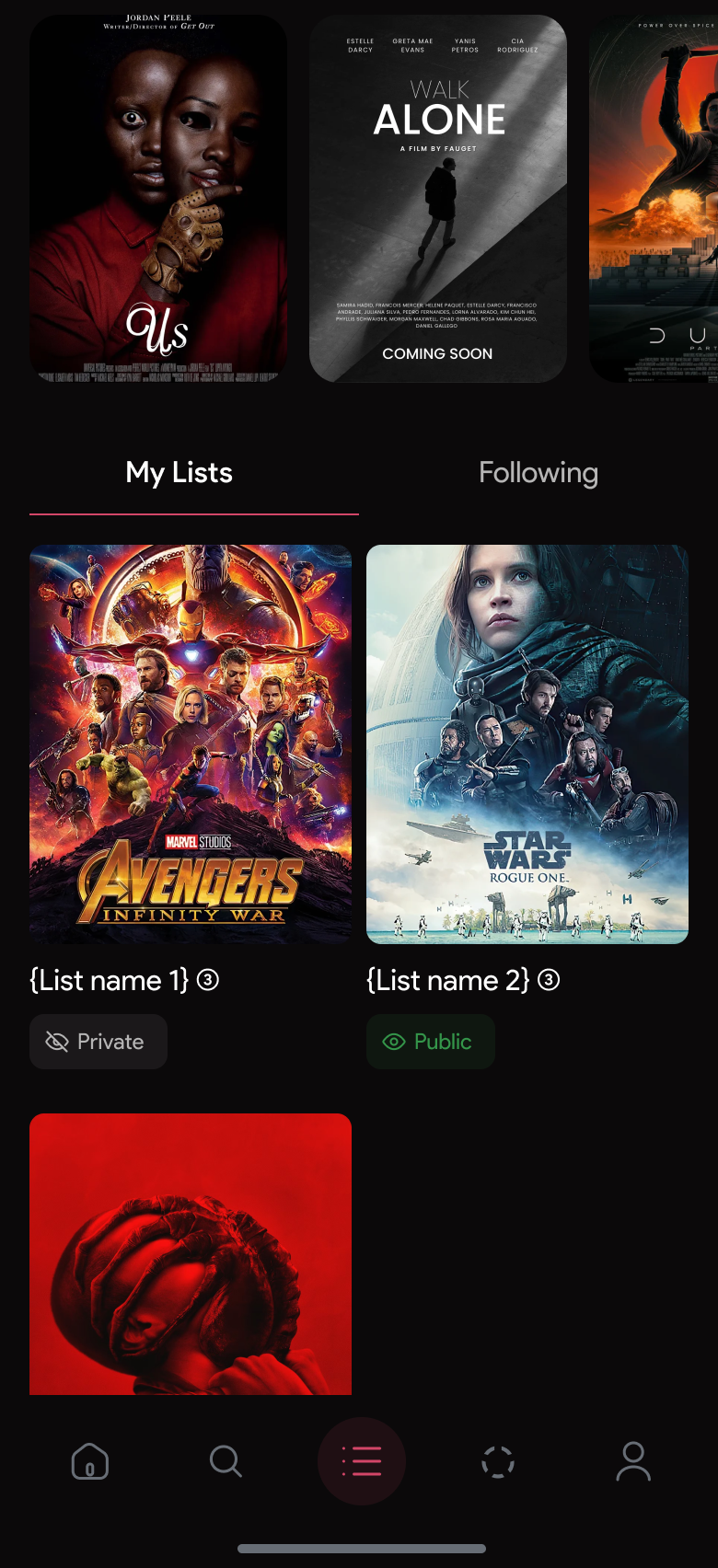The width and height of the screenshot is (718, 1568).
Task: Click the ③ badge beside List name 2
Action: pos(548,981)
